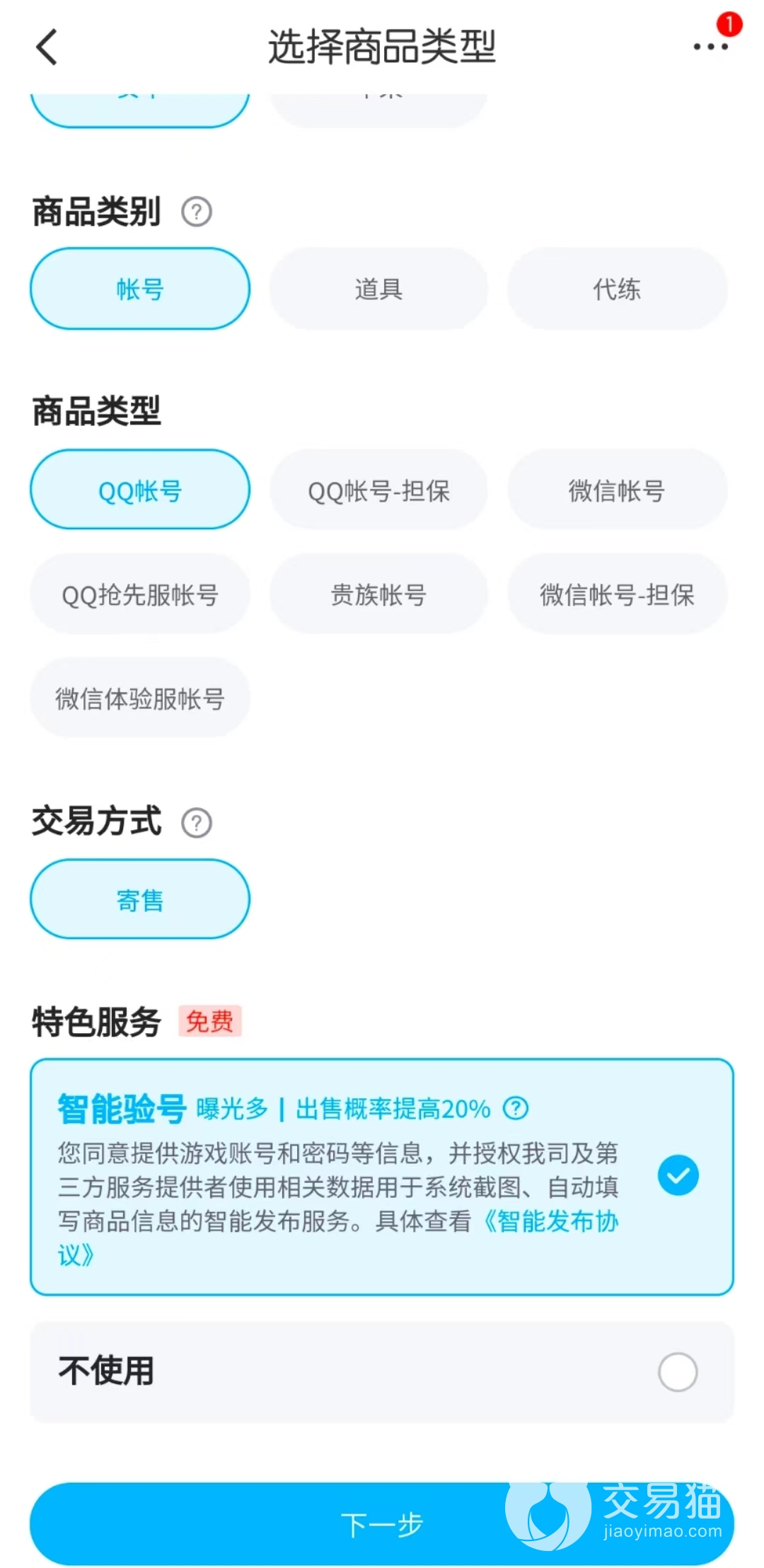Show help for 商品类别
764x1568 pixels.
pyautogui.click(x=197, y=212)
